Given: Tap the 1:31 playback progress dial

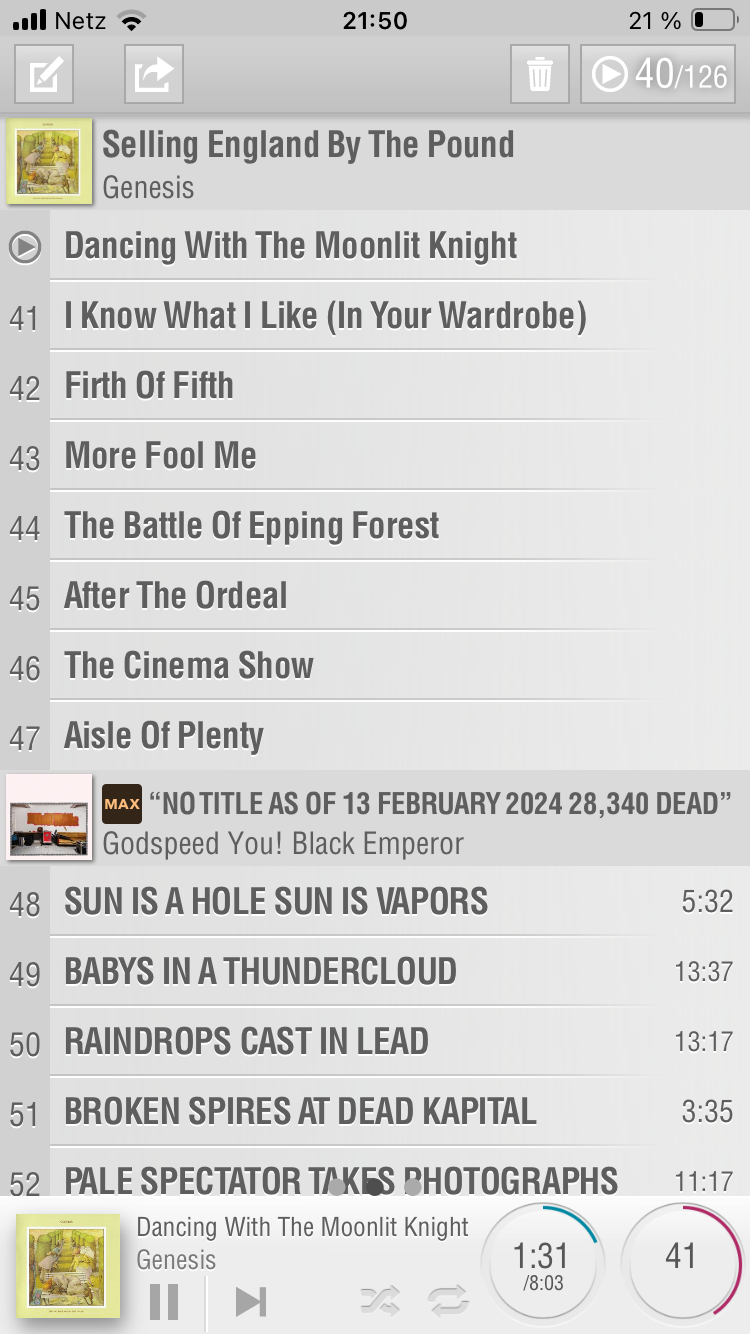Looking at the screenshot, I should pyautogui.click(x=541, y=1264).
